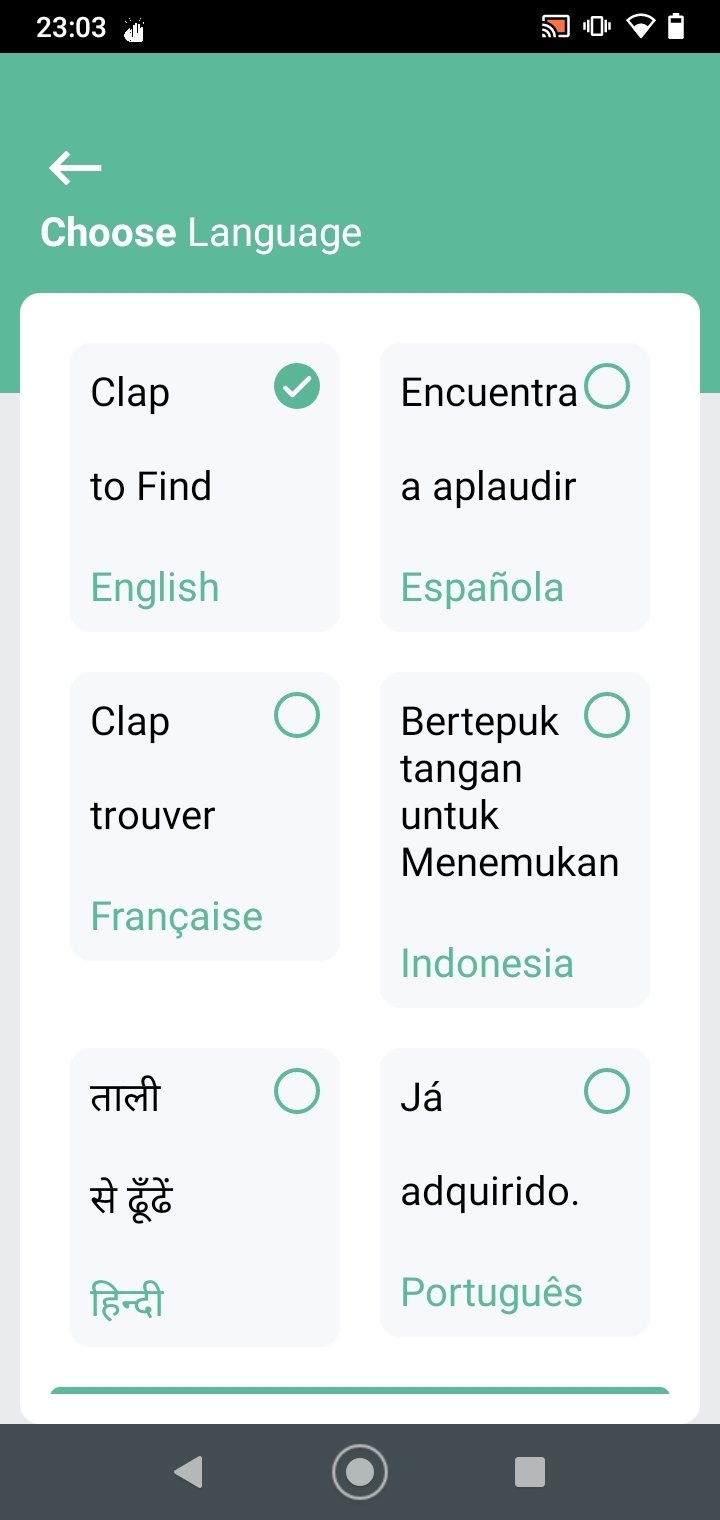Pick the Française language option
This screenshot has height=1520, width=720.
pyautogui.click(x=205, y=816)
